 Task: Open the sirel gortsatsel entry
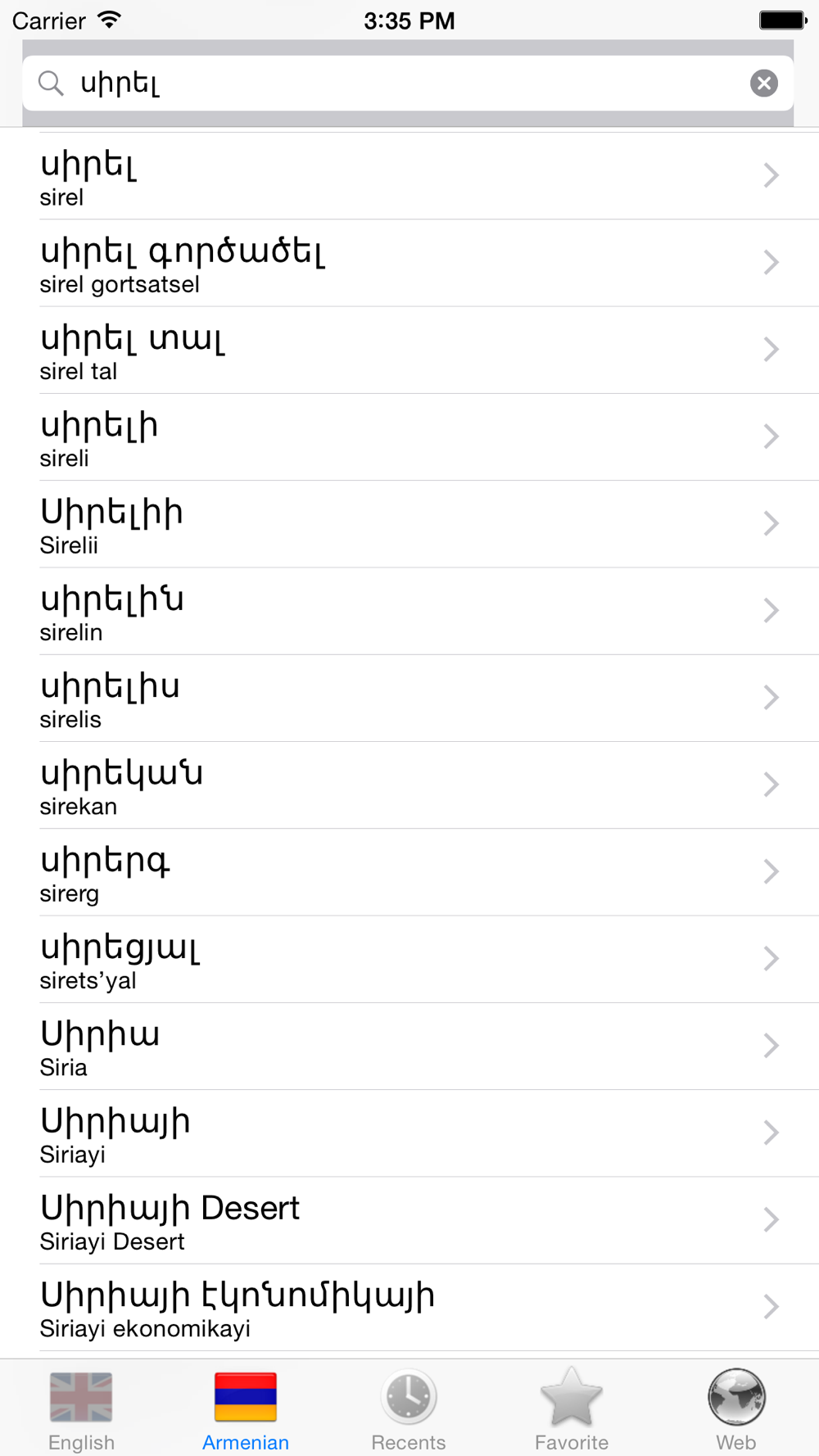409,263
